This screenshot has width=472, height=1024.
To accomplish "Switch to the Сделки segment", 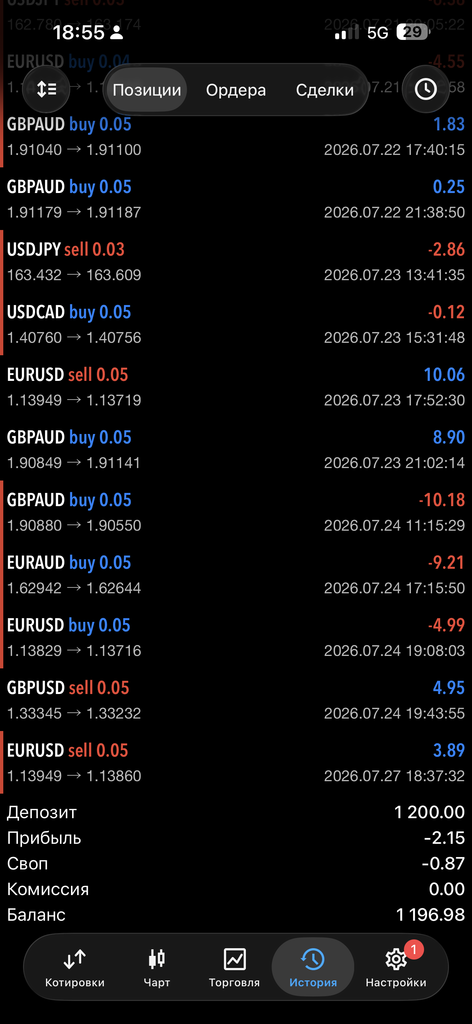I will 324,90.
